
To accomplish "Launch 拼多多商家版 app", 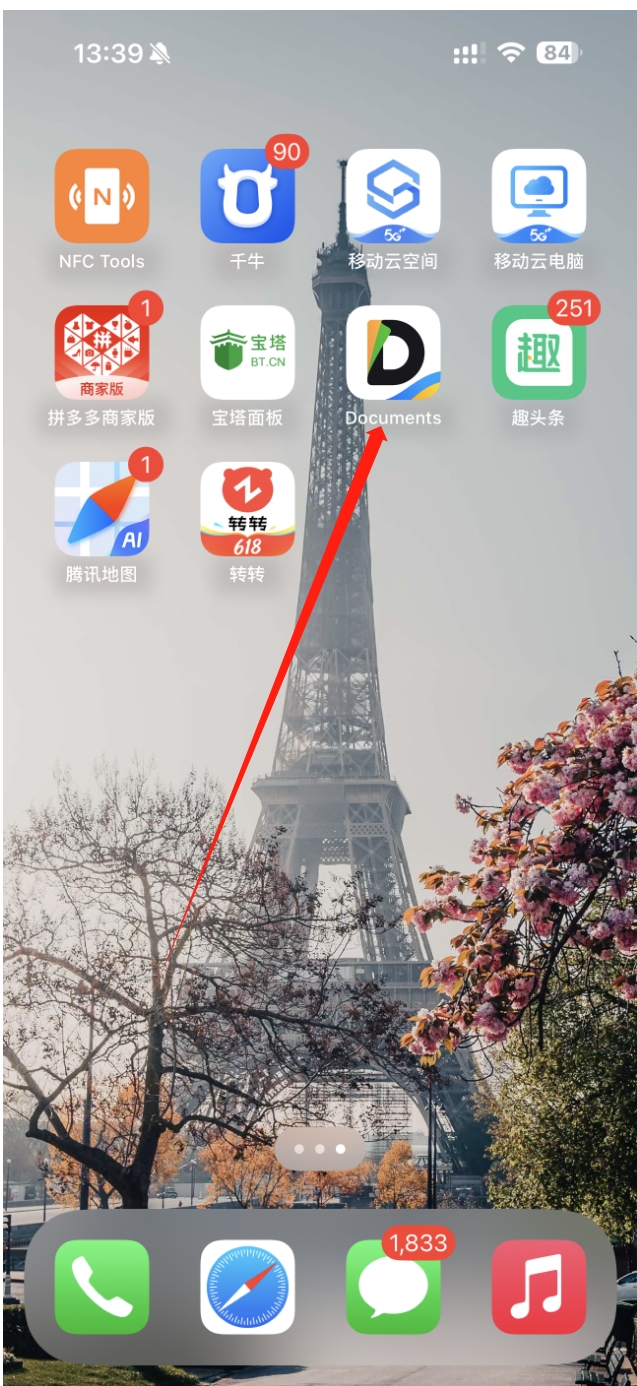I will point(102,352).
